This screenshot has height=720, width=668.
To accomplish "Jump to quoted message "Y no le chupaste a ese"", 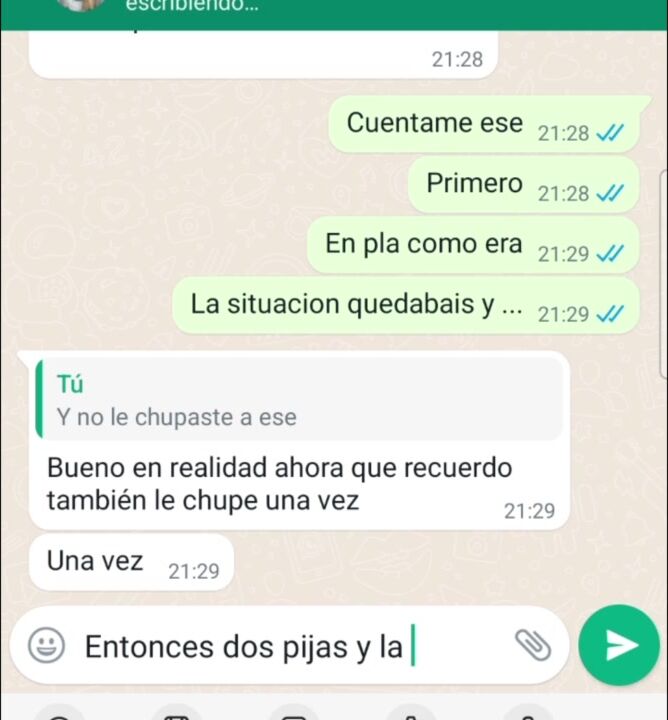I will (298, 402).
